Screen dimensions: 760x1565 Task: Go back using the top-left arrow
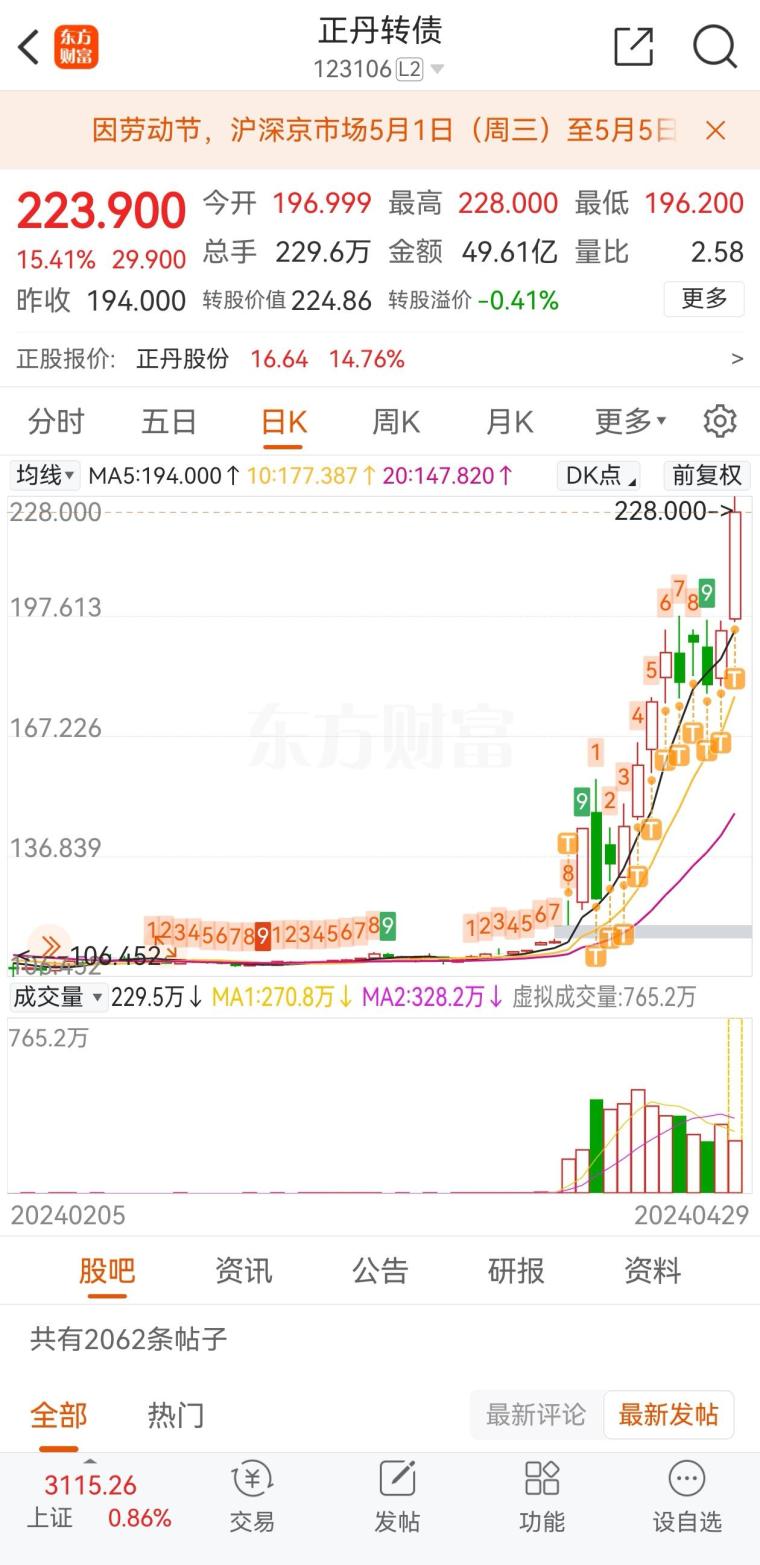(29, 46)
